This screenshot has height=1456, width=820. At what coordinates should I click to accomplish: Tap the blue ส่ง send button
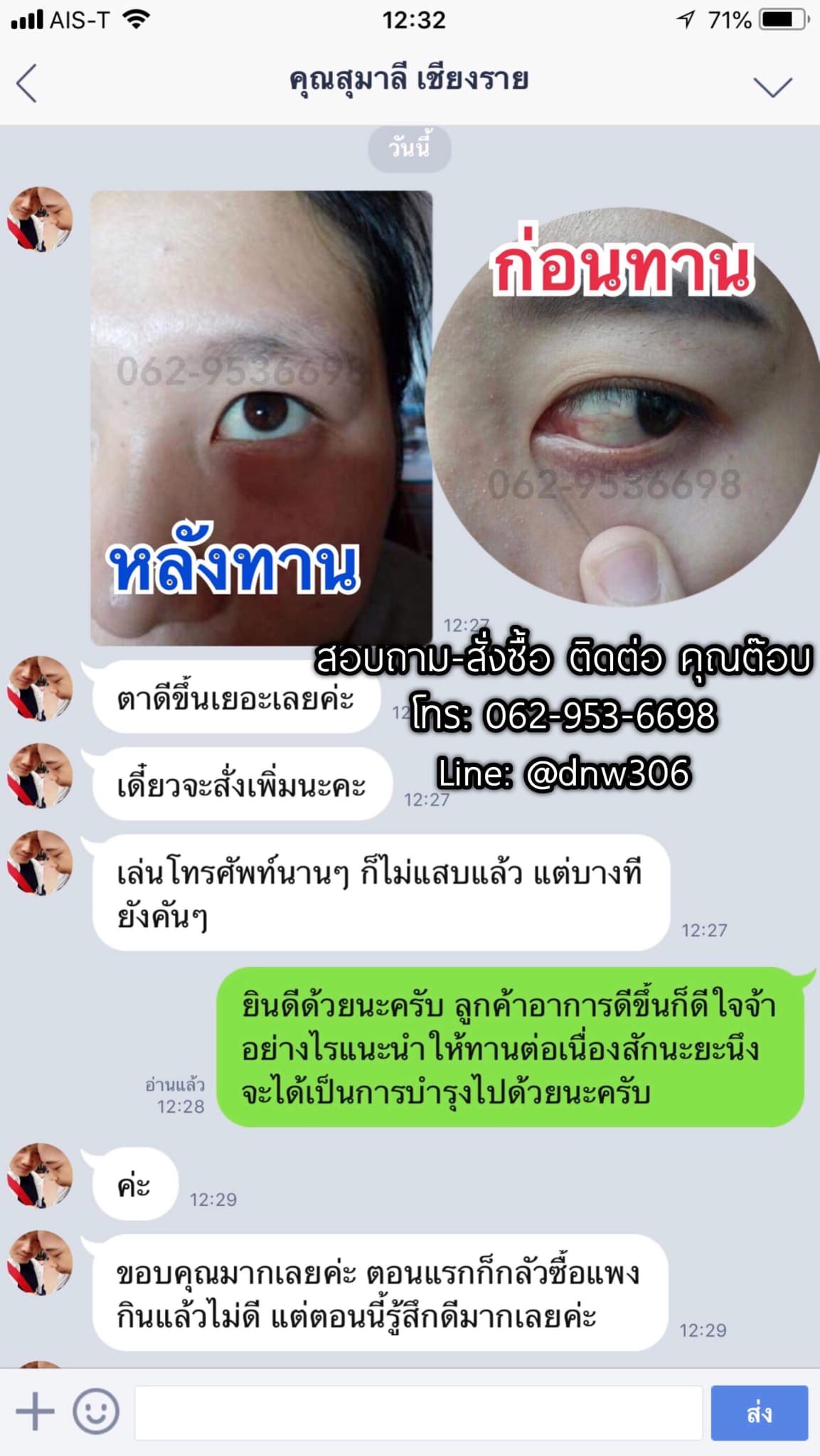759,1413
